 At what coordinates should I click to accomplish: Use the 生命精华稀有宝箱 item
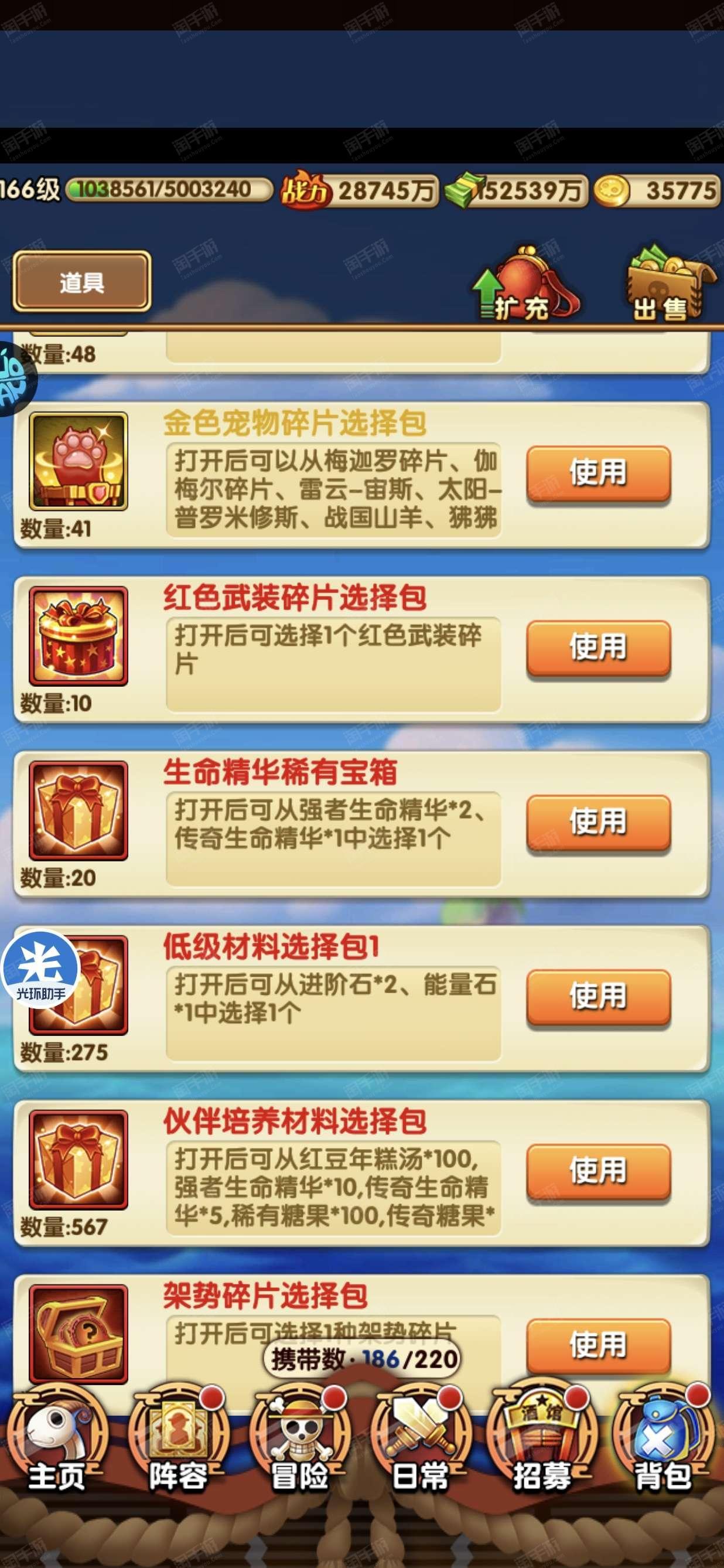598,822
